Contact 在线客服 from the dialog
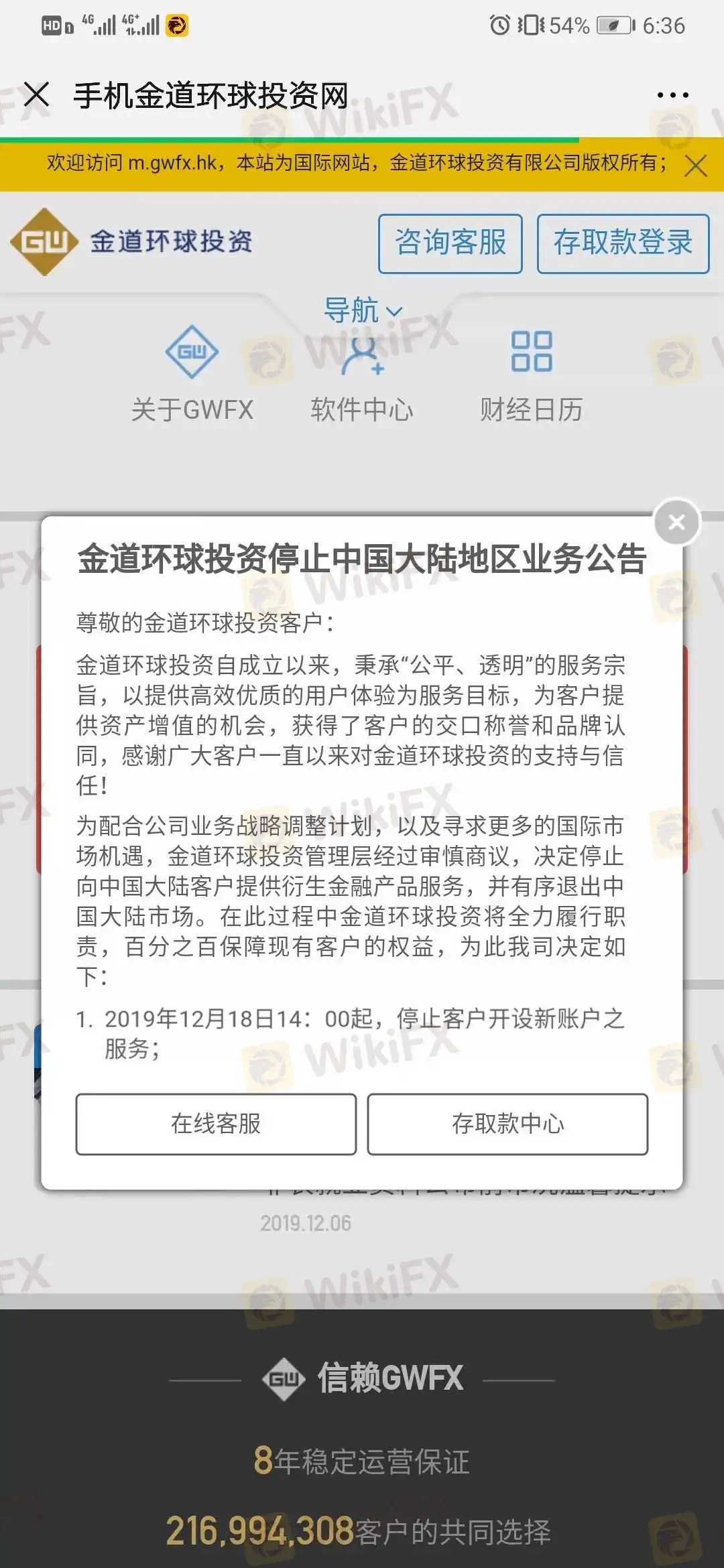This screenshot has width=724, height=1568. coord(216,1124)
